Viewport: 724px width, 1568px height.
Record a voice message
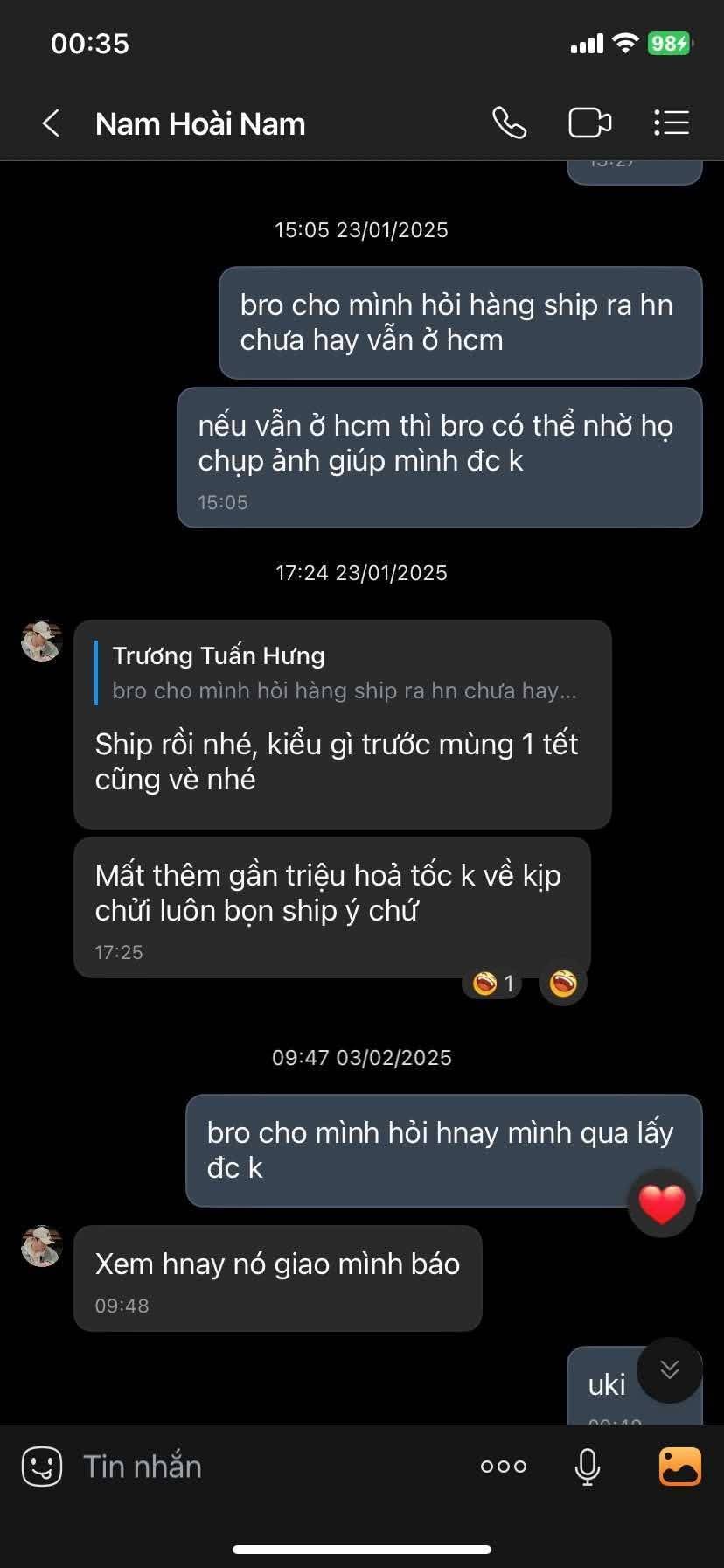tap(588, 1466)
